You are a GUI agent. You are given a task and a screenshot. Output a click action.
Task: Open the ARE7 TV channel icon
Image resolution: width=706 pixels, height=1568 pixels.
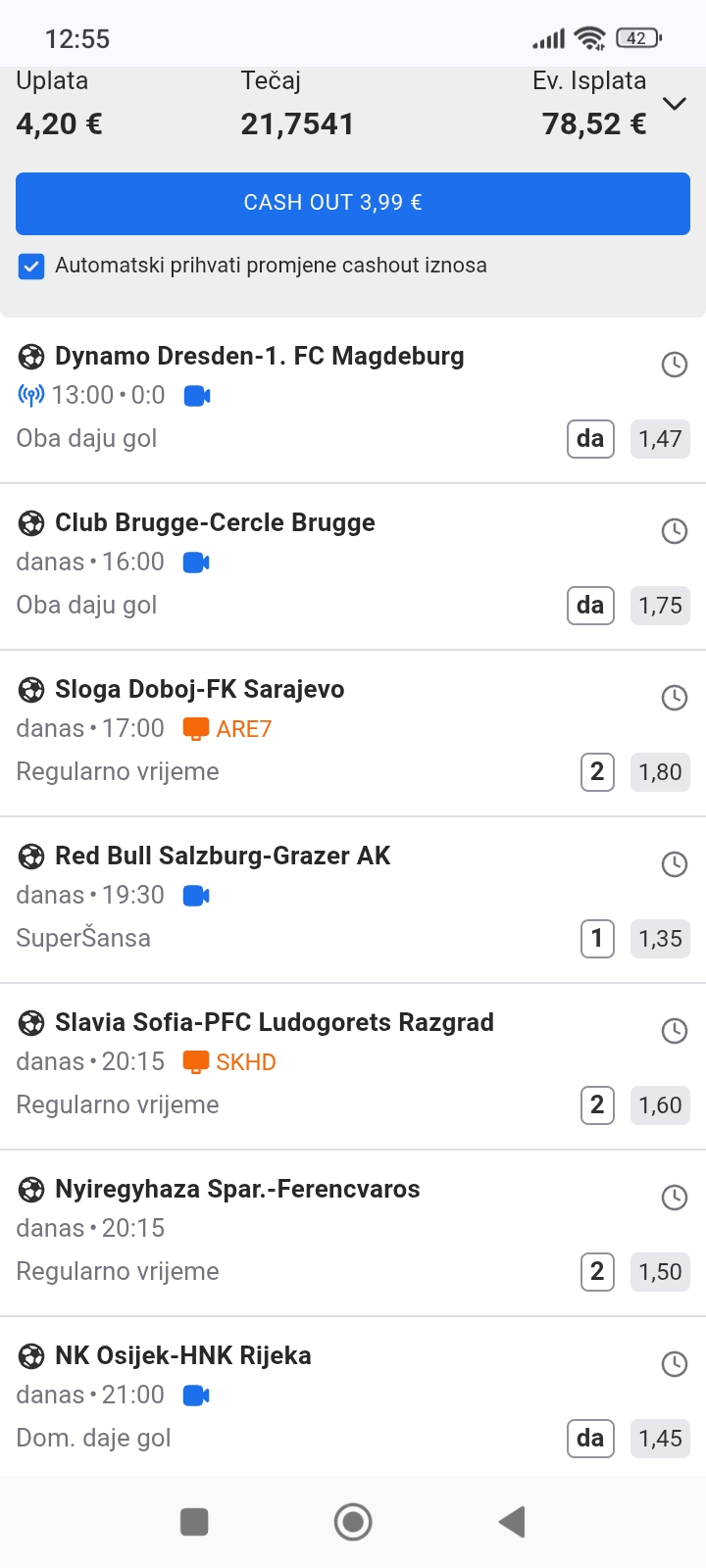(196, 729)
